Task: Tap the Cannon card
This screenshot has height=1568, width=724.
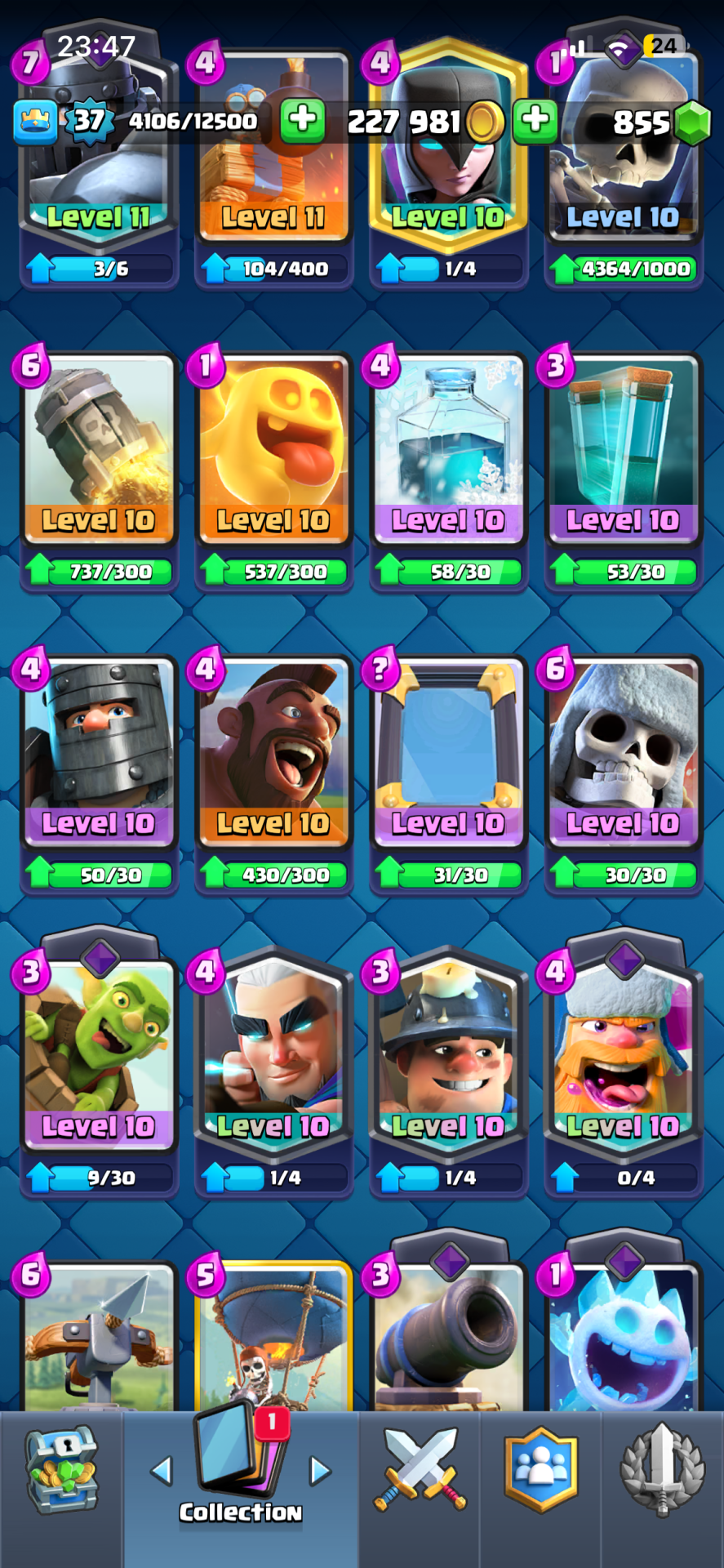Action: click(448, 1339)
